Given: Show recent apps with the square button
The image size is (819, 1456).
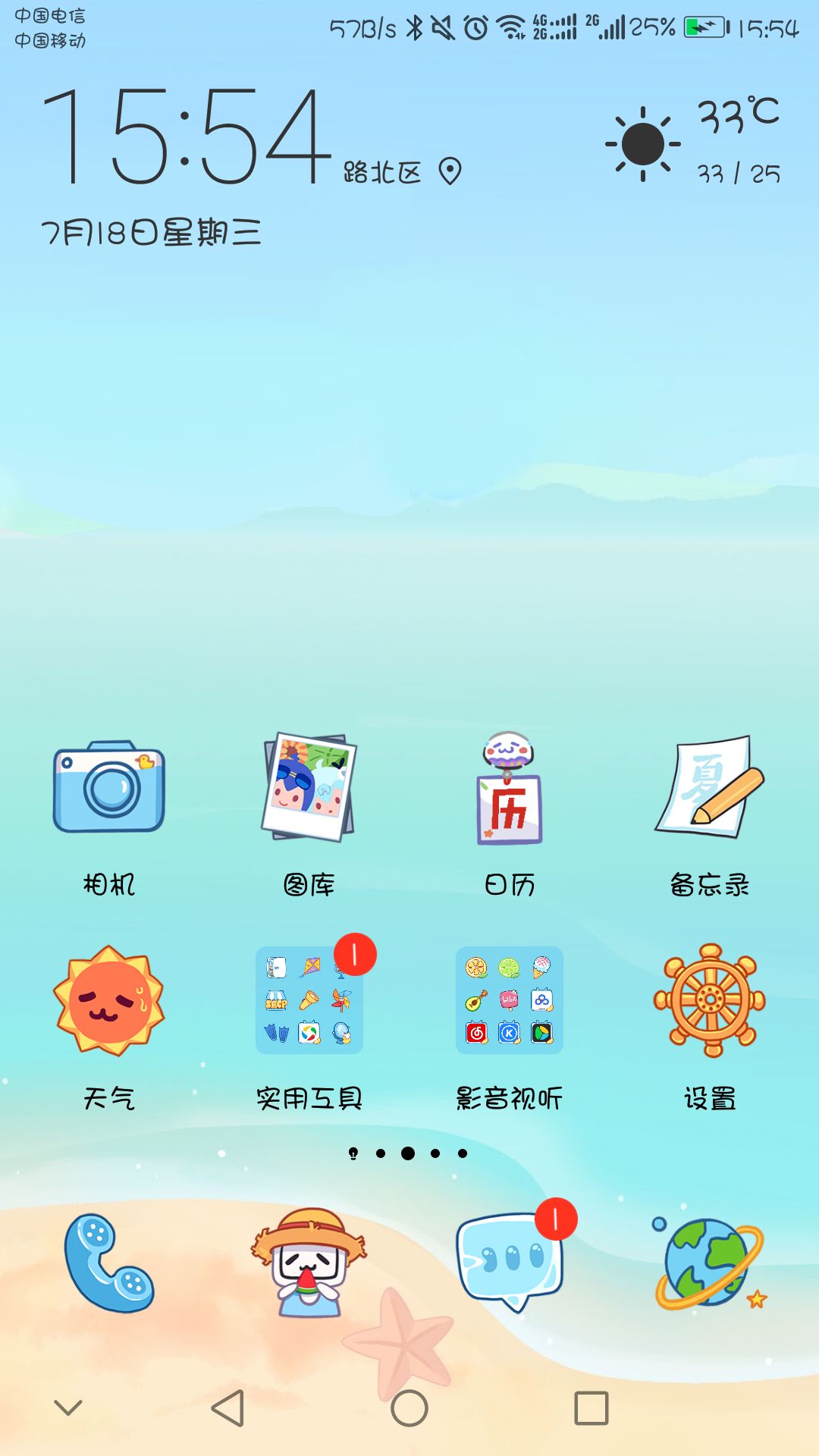Looking at the screenshot, I should point(591,1408).
